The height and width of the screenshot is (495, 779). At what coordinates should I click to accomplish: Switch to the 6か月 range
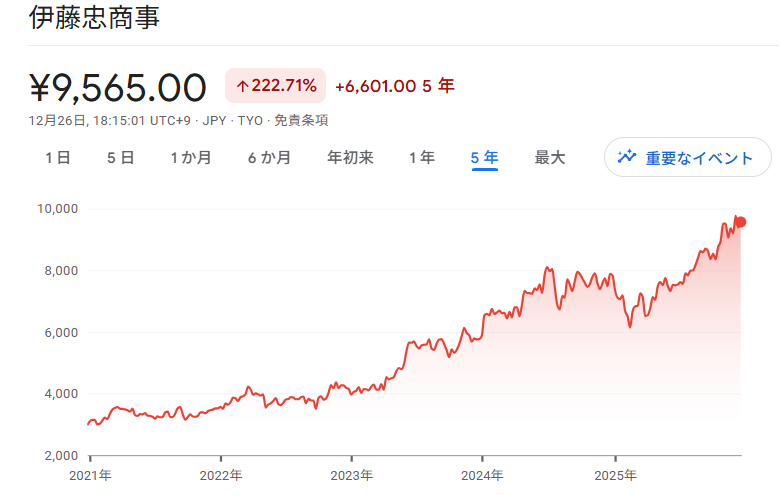click(x=269, y=157)
